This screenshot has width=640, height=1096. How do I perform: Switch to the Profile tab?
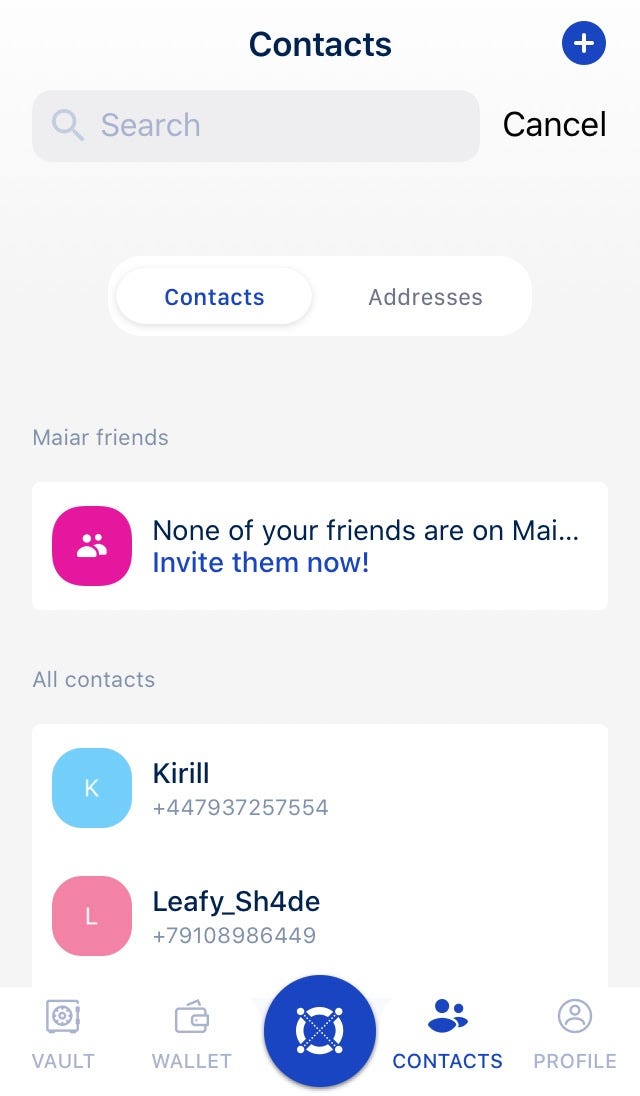click(575, 1036)
